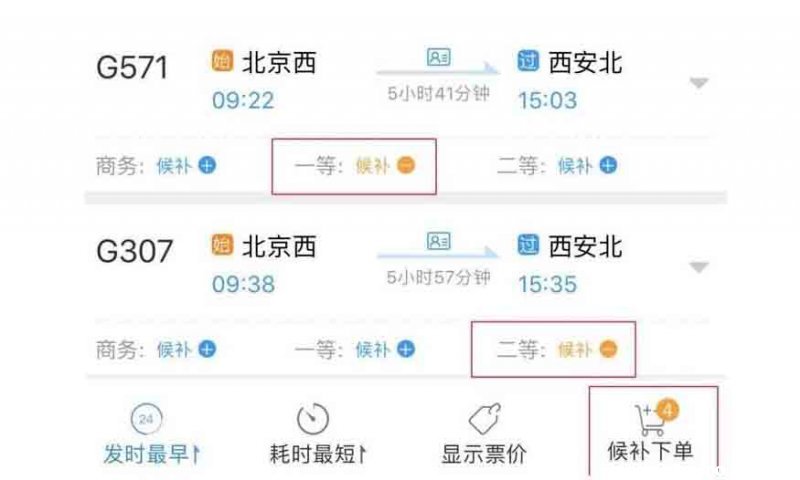The width and height of the screenshot is (800, 480).
Task: Add G307 first class to waitlist
Action: point(405,349)
